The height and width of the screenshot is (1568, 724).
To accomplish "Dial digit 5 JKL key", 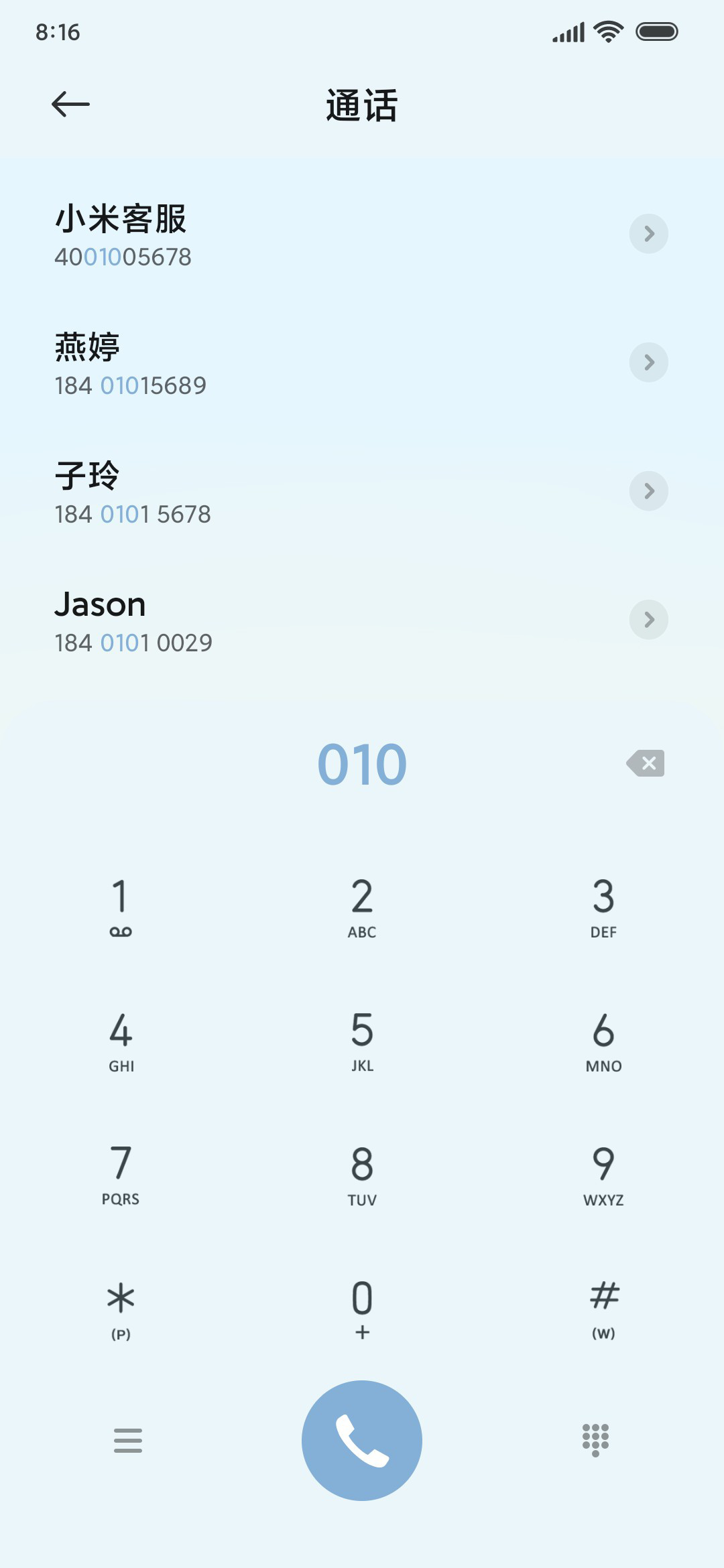I will point(362,1041).
